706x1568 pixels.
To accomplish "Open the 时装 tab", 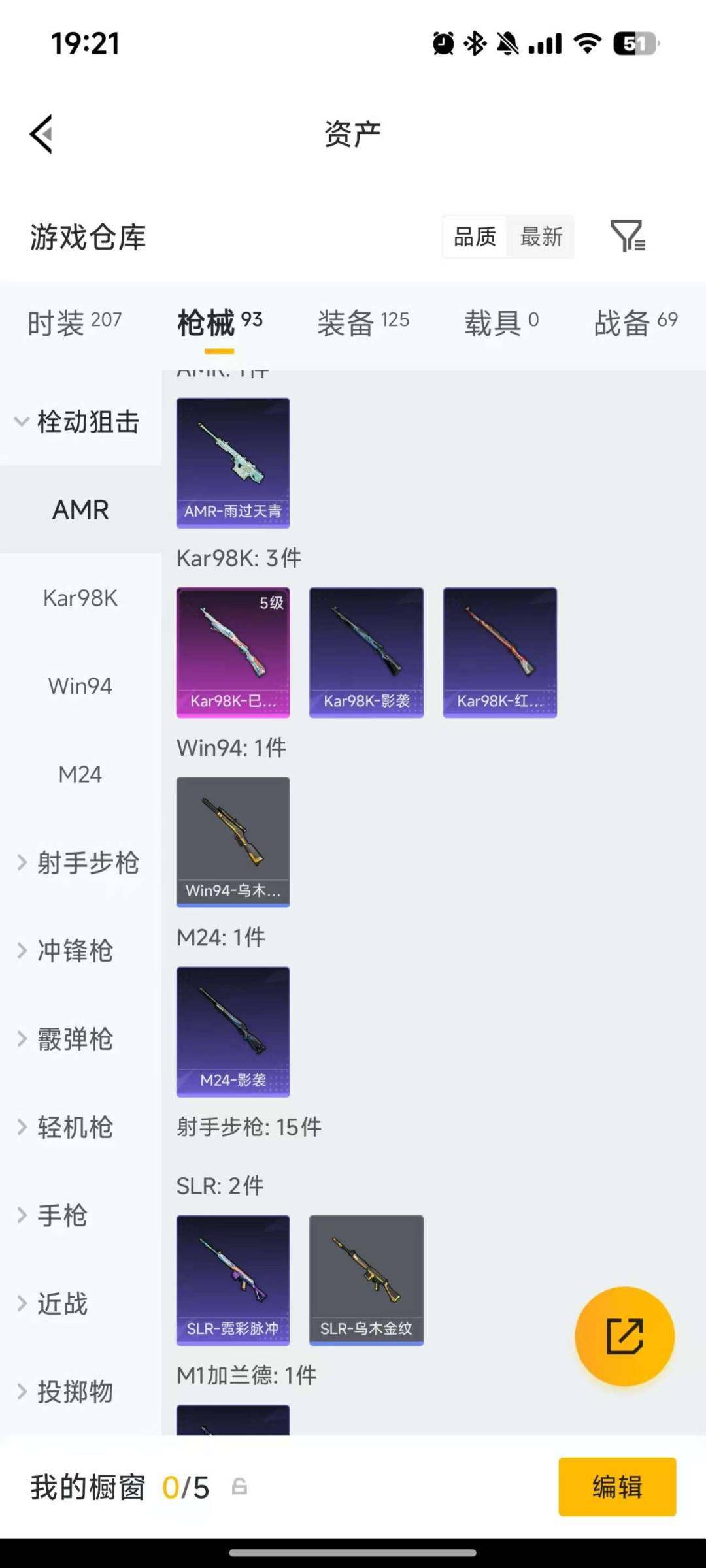I will click(x=74, y=321).
